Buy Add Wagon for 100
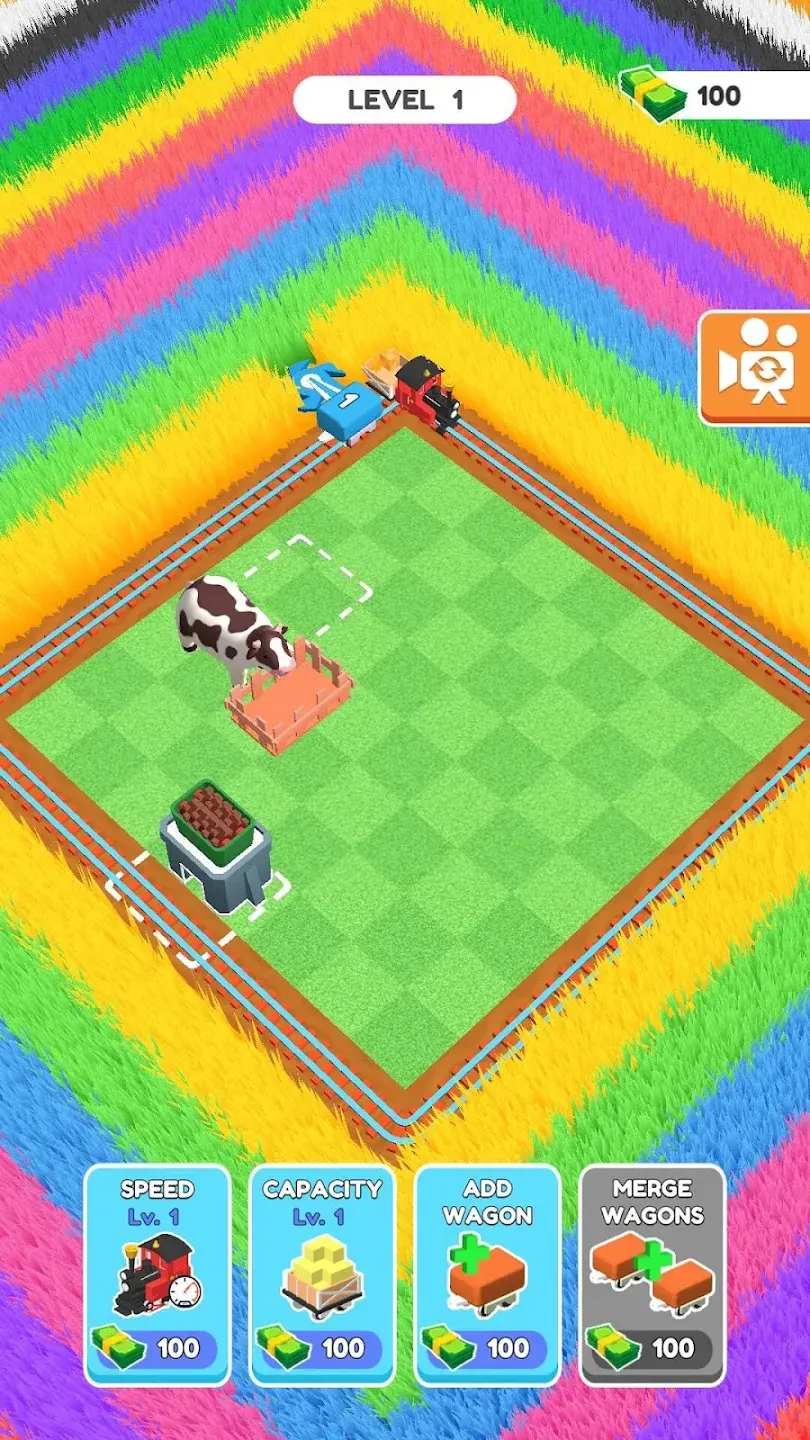 [x=487, y=1274]
